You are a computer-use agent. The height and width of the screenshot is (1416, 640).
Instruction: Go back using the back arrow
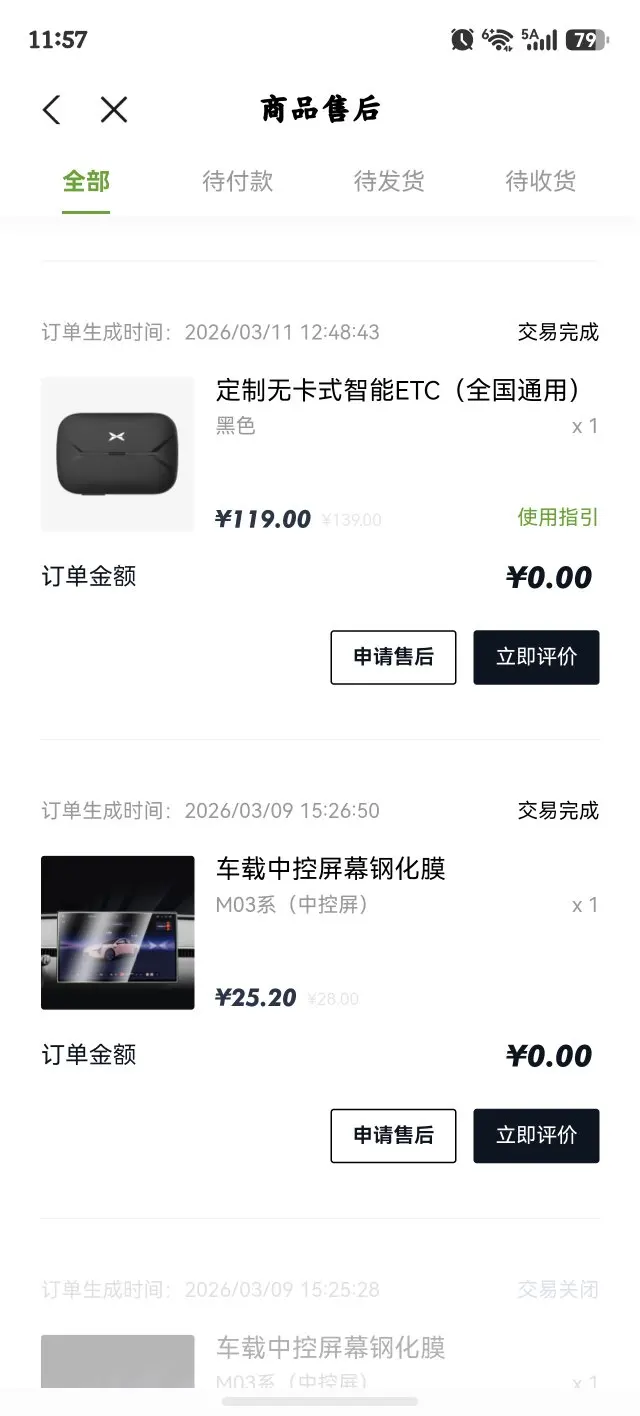click(52, 110)
